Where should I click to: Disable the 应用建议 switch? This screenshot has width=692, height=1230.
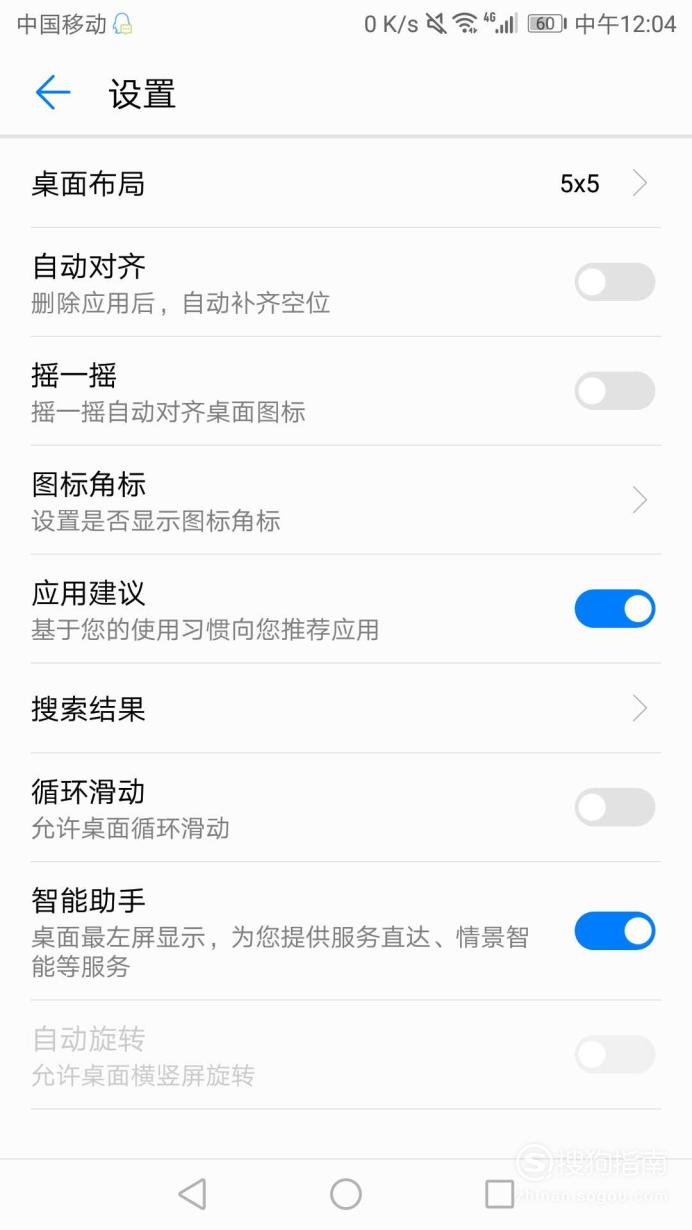pyautogui.click(x=614, y=609)
